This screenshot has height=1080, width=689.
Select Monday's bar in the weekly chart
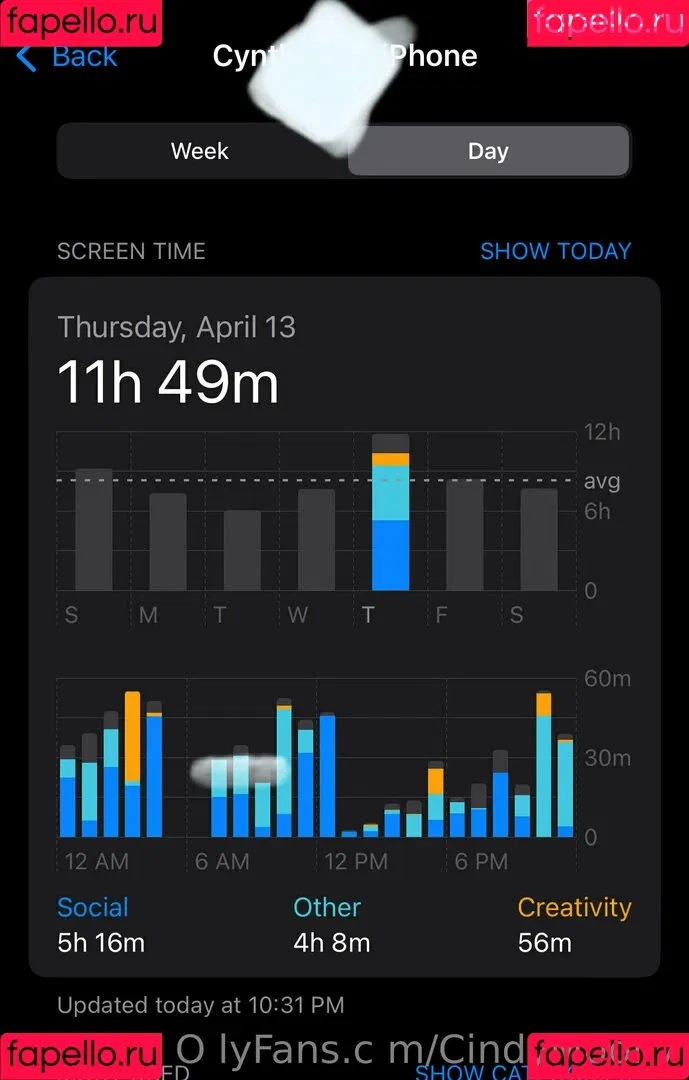pos(168,541)
